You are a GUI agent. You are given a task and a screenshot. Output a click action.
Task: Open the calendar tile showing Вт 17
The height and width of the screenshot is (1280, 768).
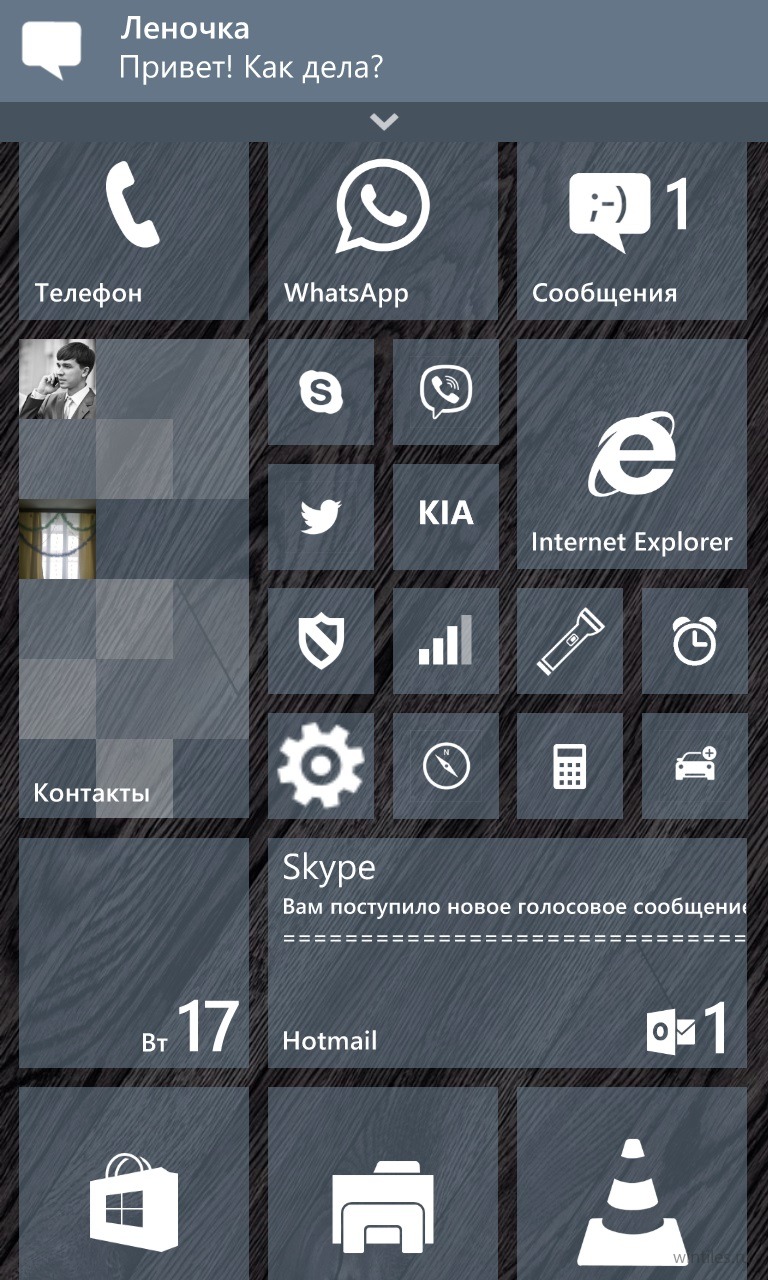point(134,953)
